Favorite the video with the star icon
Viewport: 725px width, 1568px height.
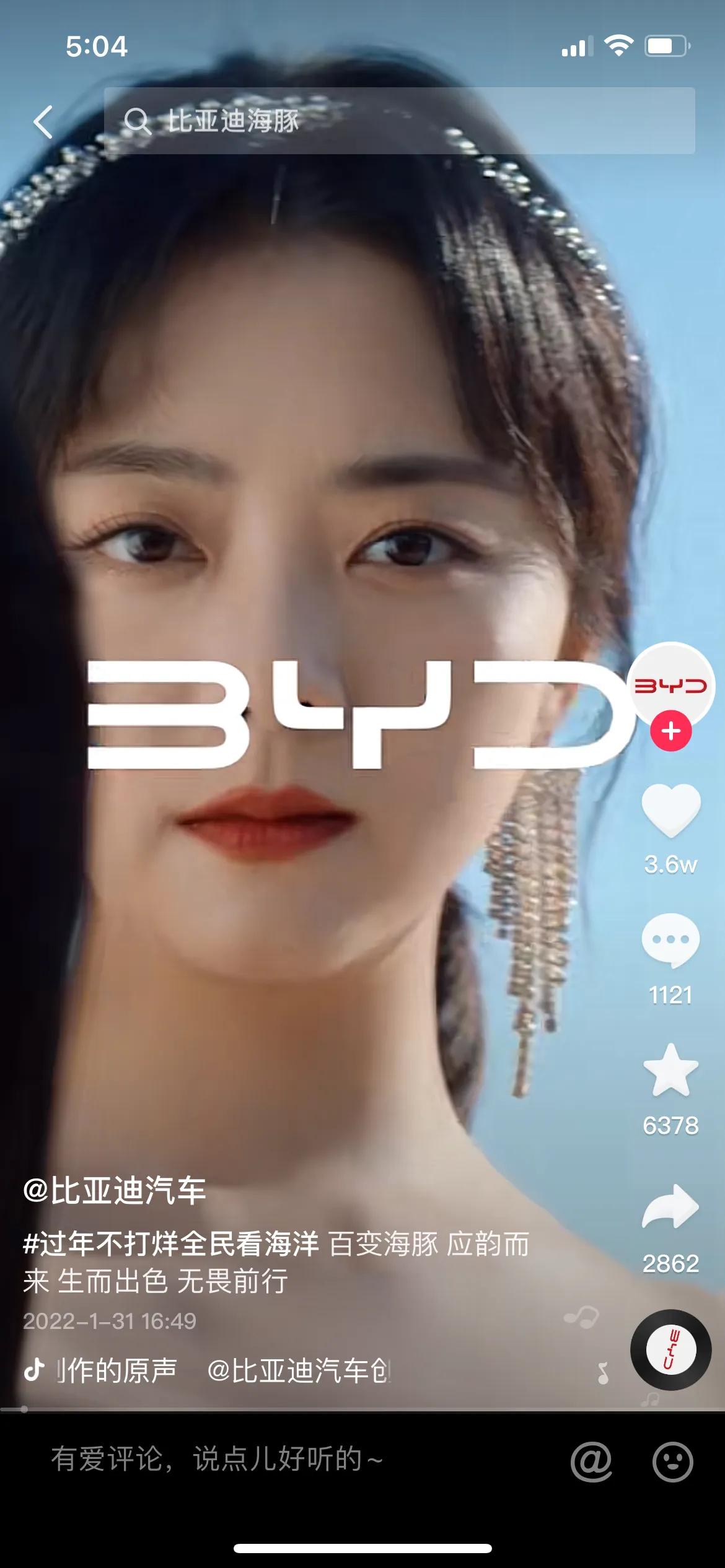670,1071
